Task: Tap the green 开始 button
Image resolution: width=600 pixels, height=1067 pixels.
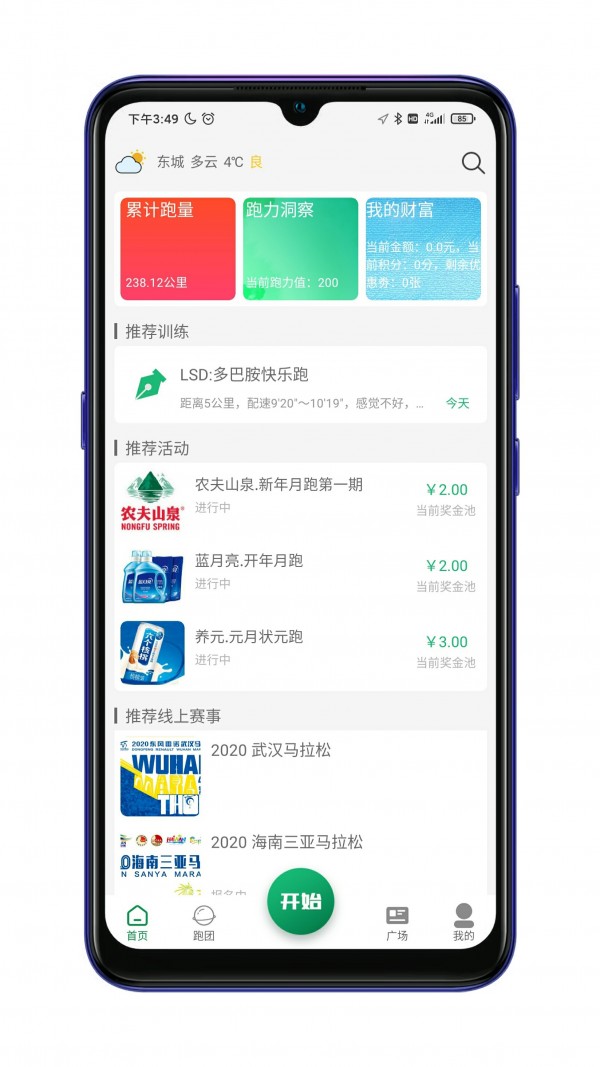Action: [x=300, y=900]
